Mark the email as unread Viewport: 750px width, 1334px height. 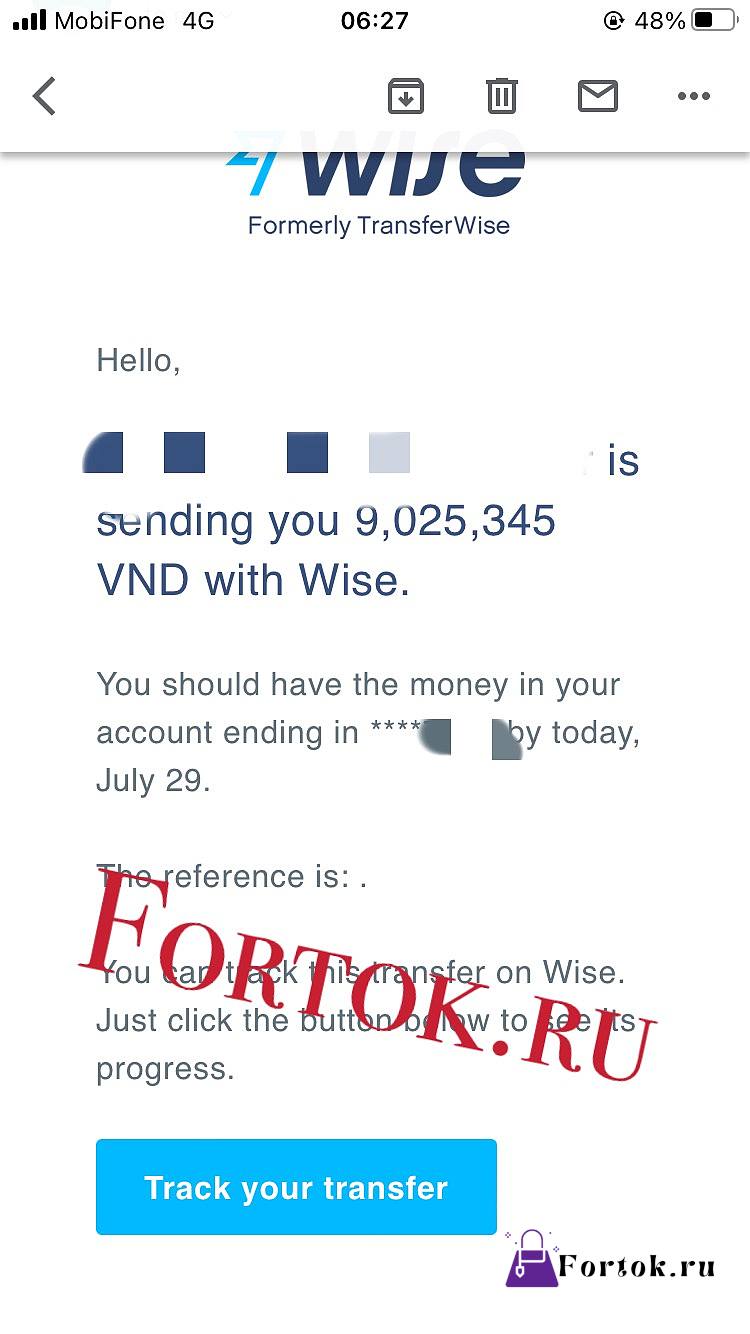coord(598,96)
